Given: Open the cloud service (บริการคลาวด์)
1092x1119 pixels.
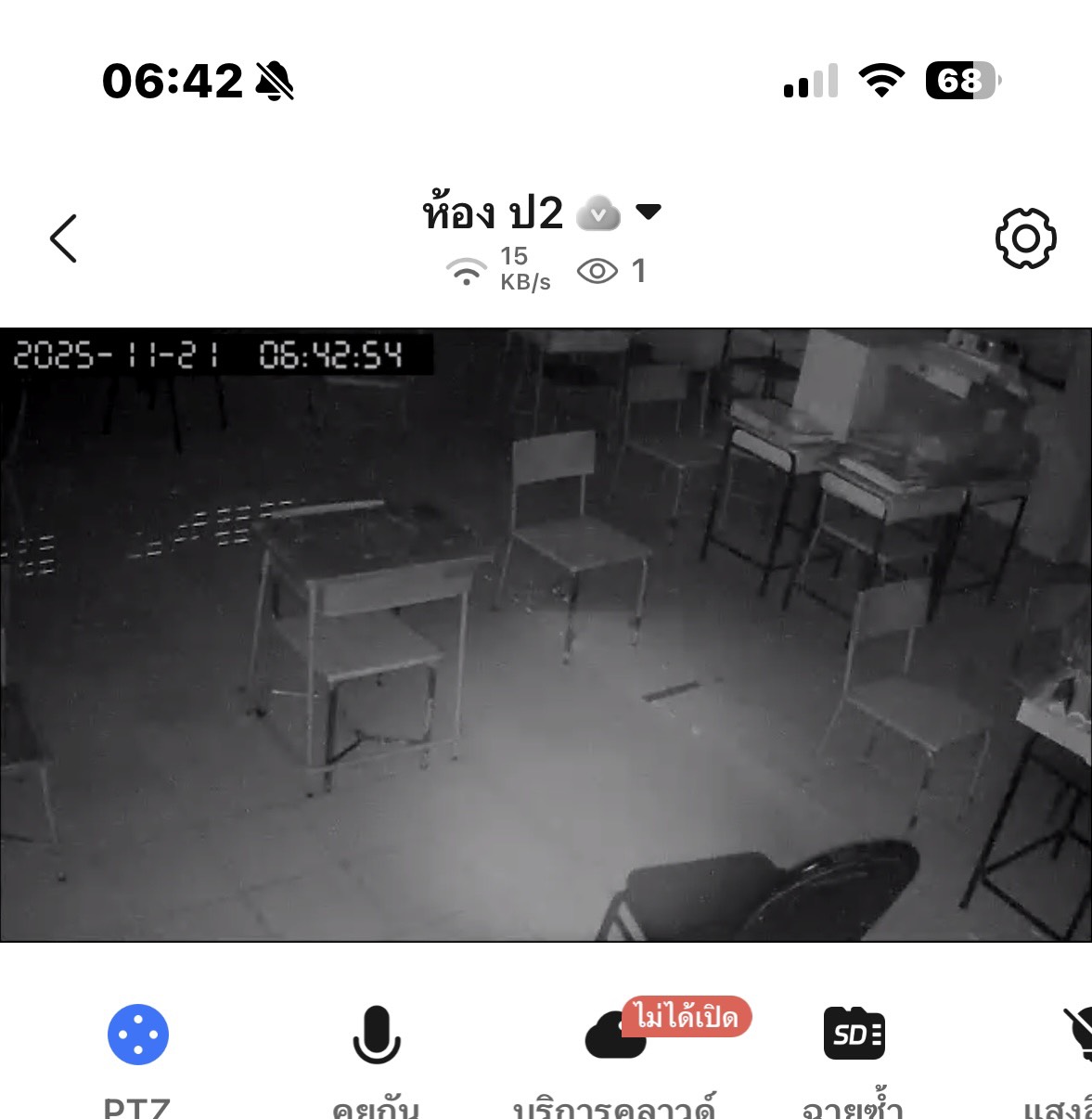Looking at the screenshot, I should 616,1035.
